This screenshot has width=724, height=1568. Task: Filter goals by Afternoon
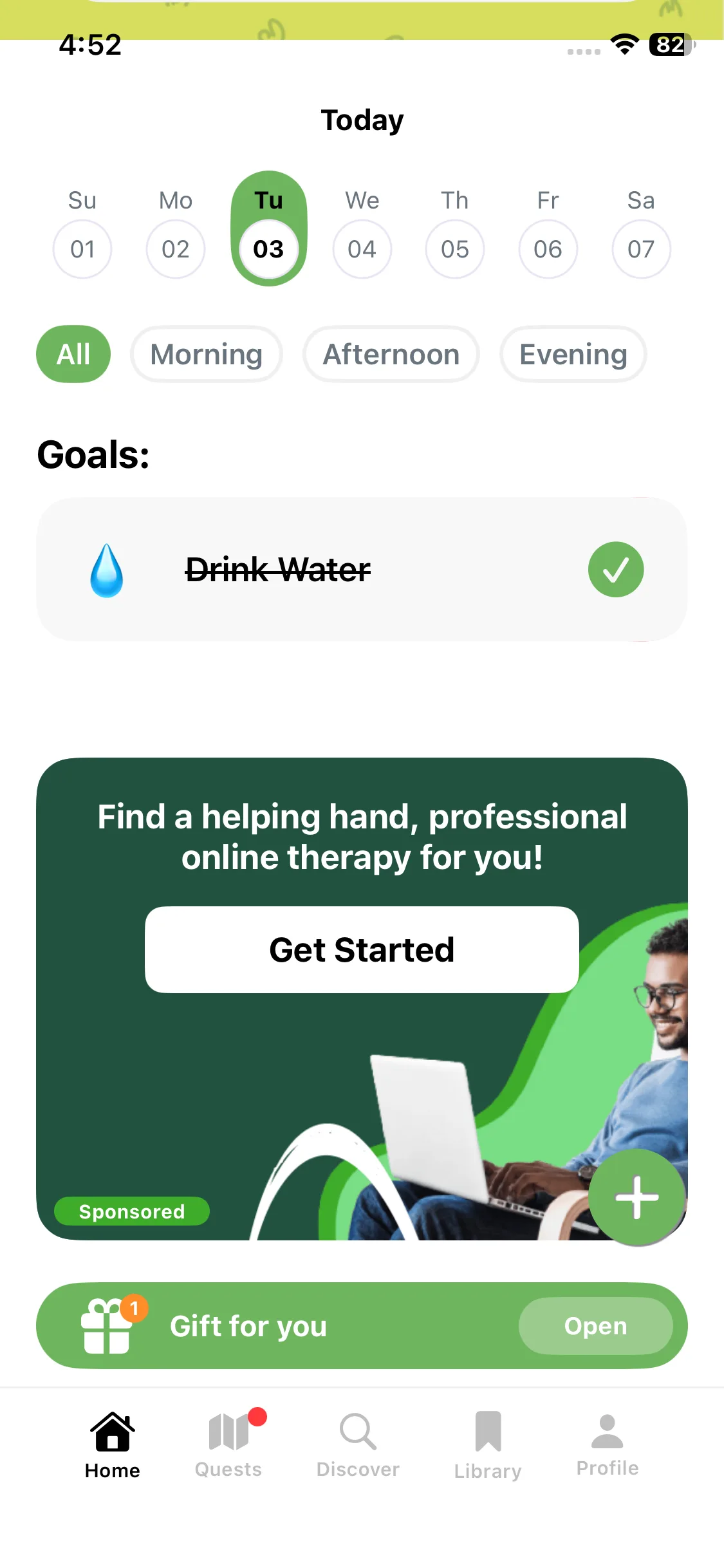click(x=391, y=354)
